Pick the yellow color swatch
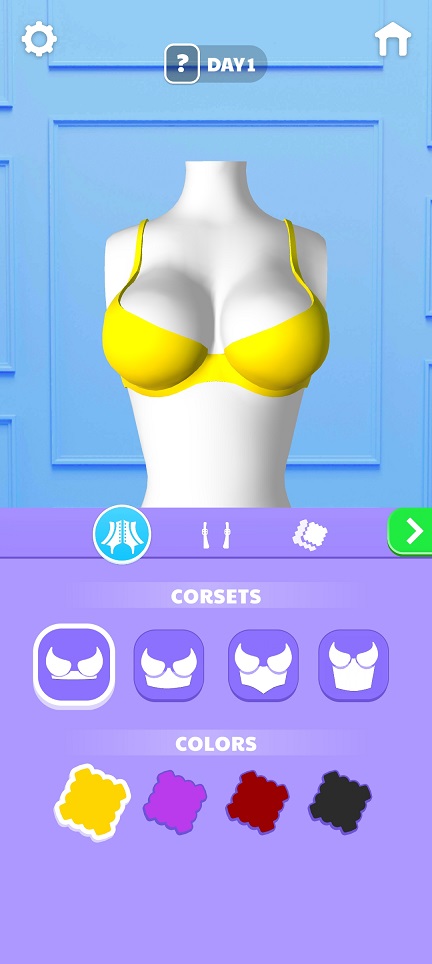432x964 pixels. click(92, 802)
